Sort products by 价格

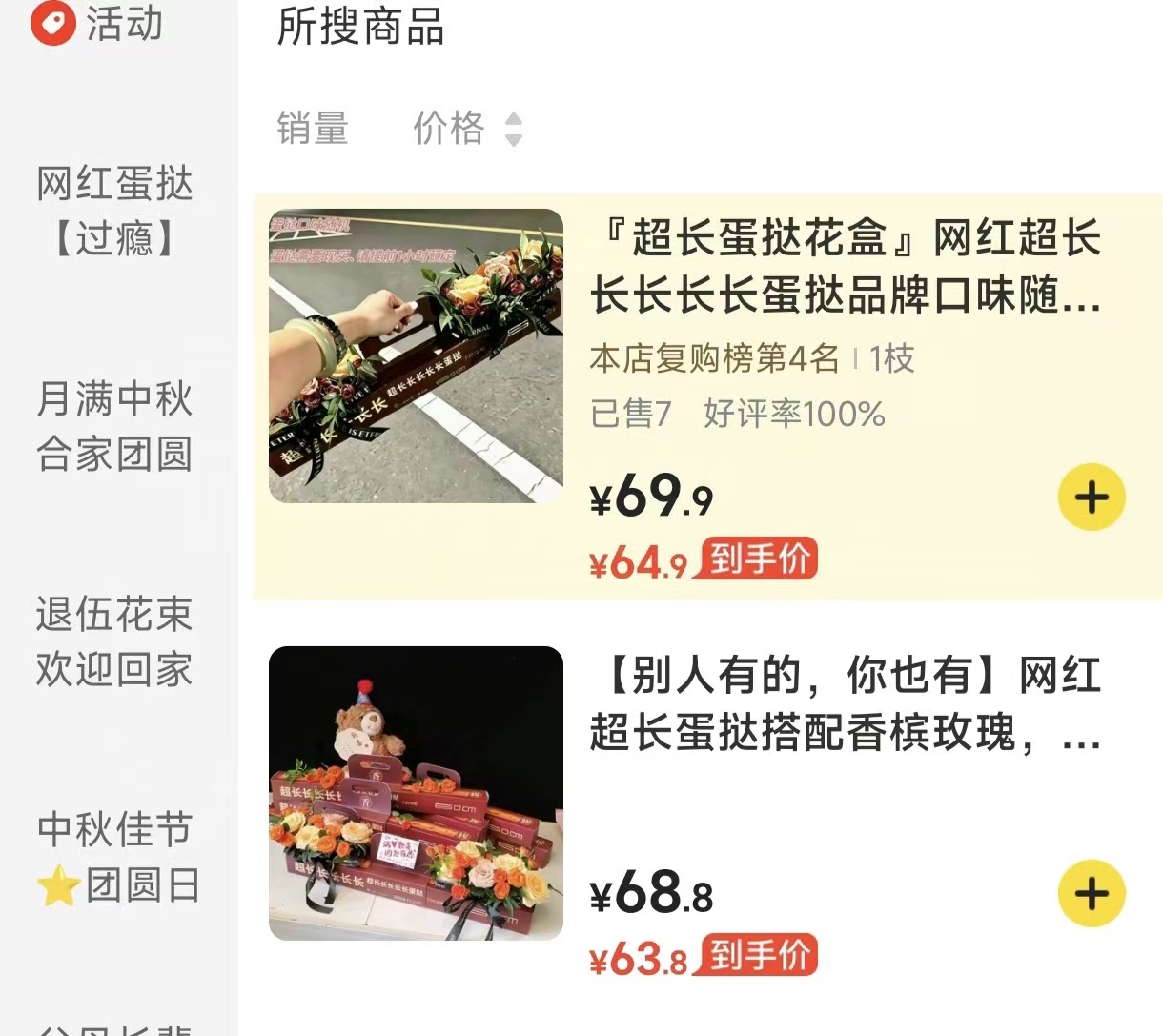467,128
